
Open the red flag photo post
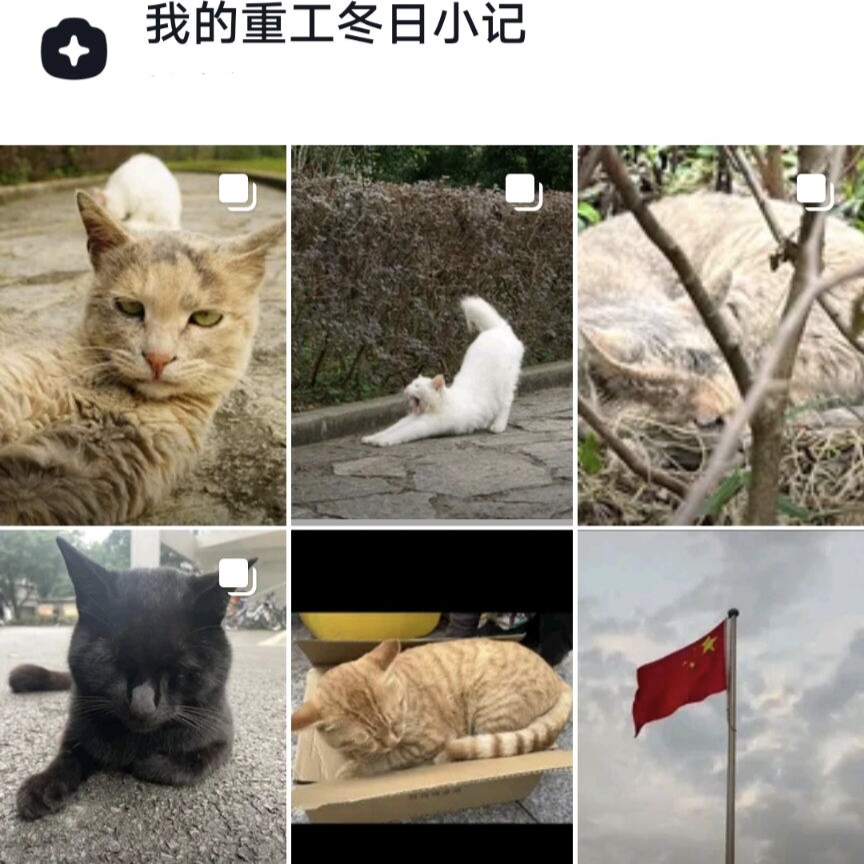coord(721,695)
